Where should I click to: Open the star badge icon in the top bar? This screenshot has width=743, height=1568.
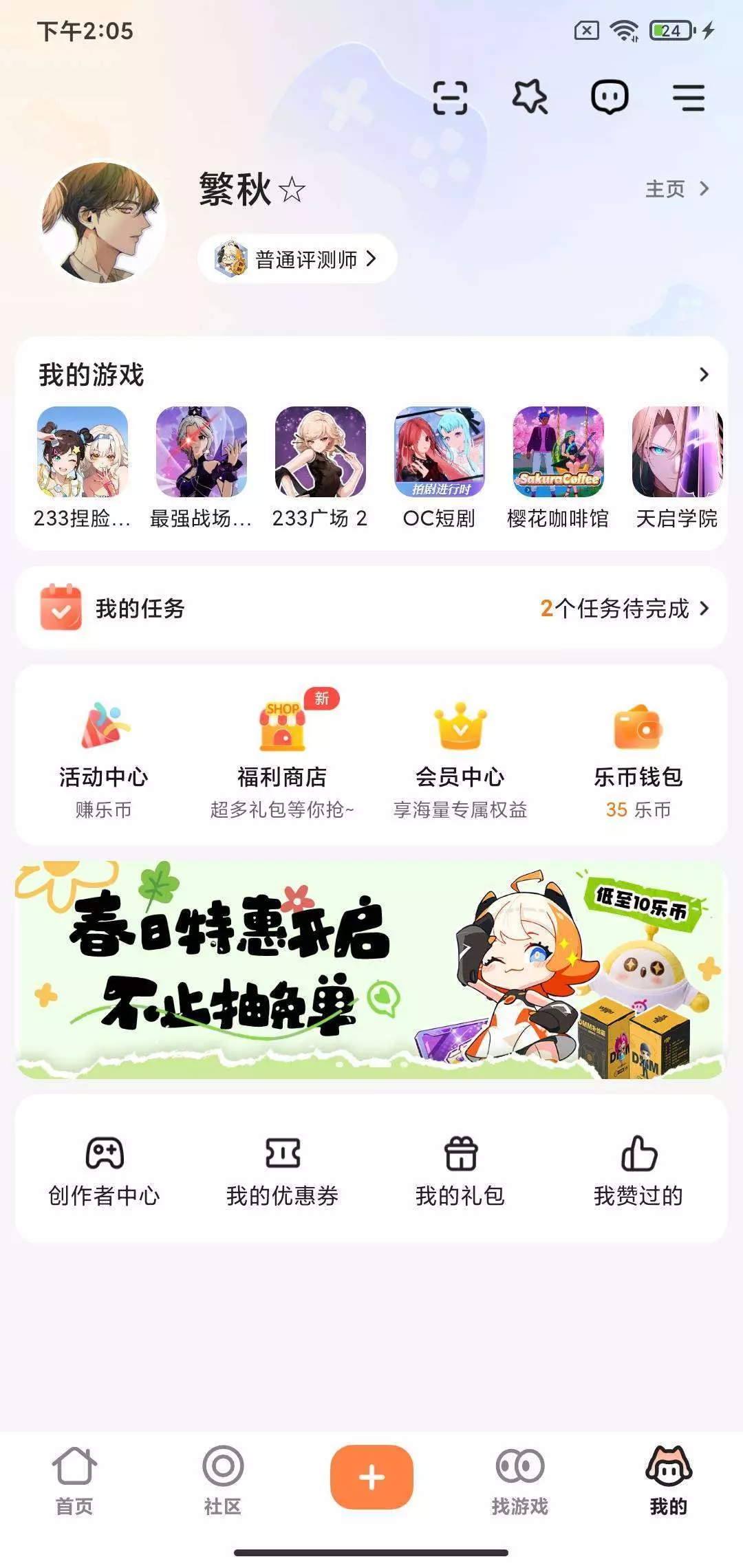[x=530, y=97]
